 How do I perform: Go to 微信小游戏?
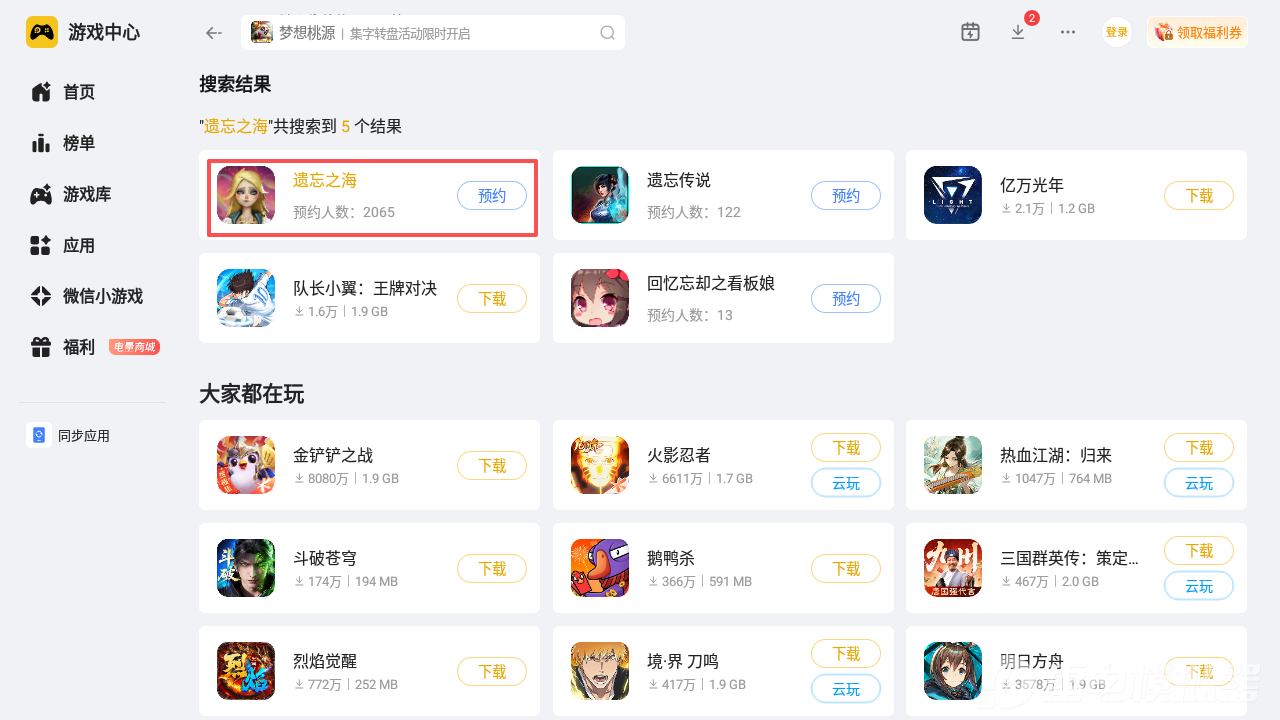pyautogui.click(x=102, y=296)
